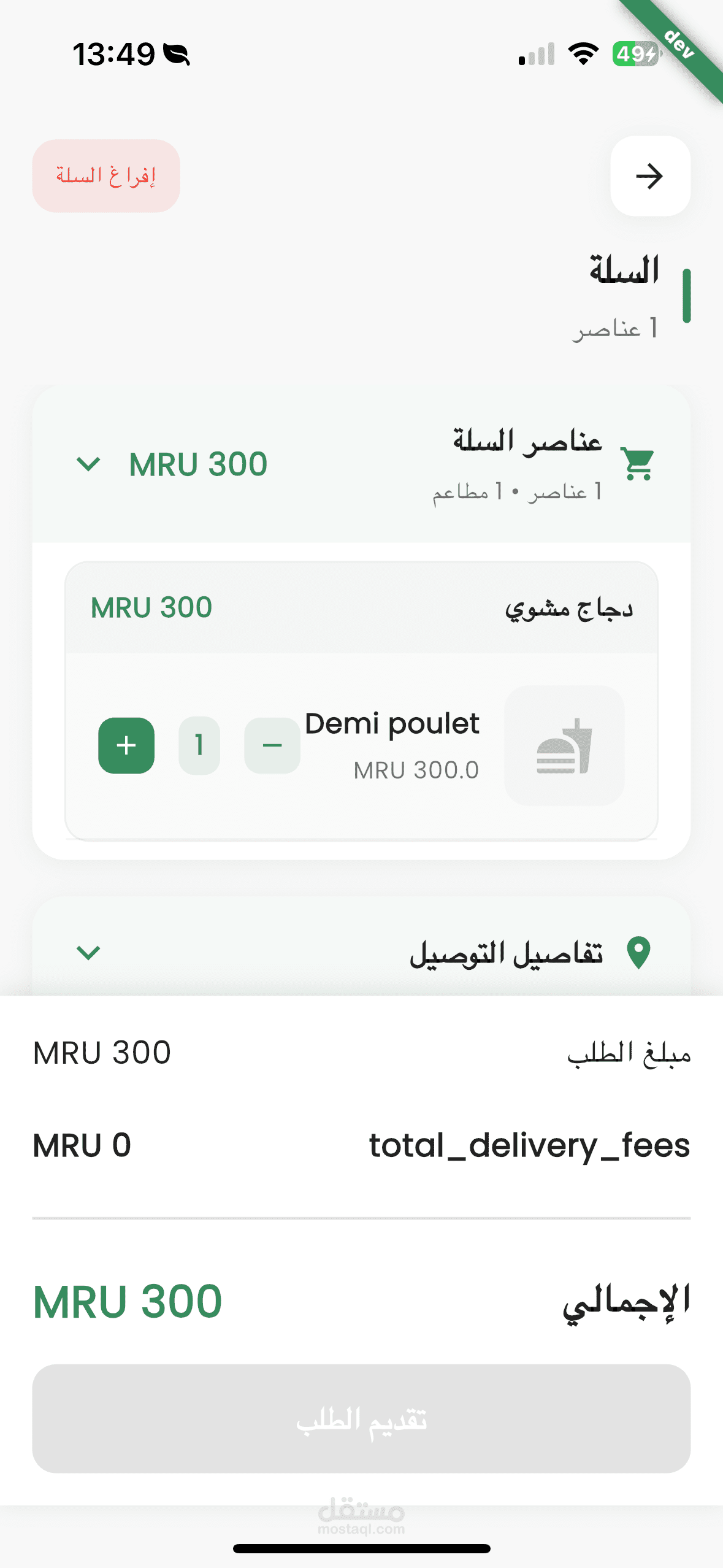Tap the back arrow button

pyautogui.click(x=650, y=176)
